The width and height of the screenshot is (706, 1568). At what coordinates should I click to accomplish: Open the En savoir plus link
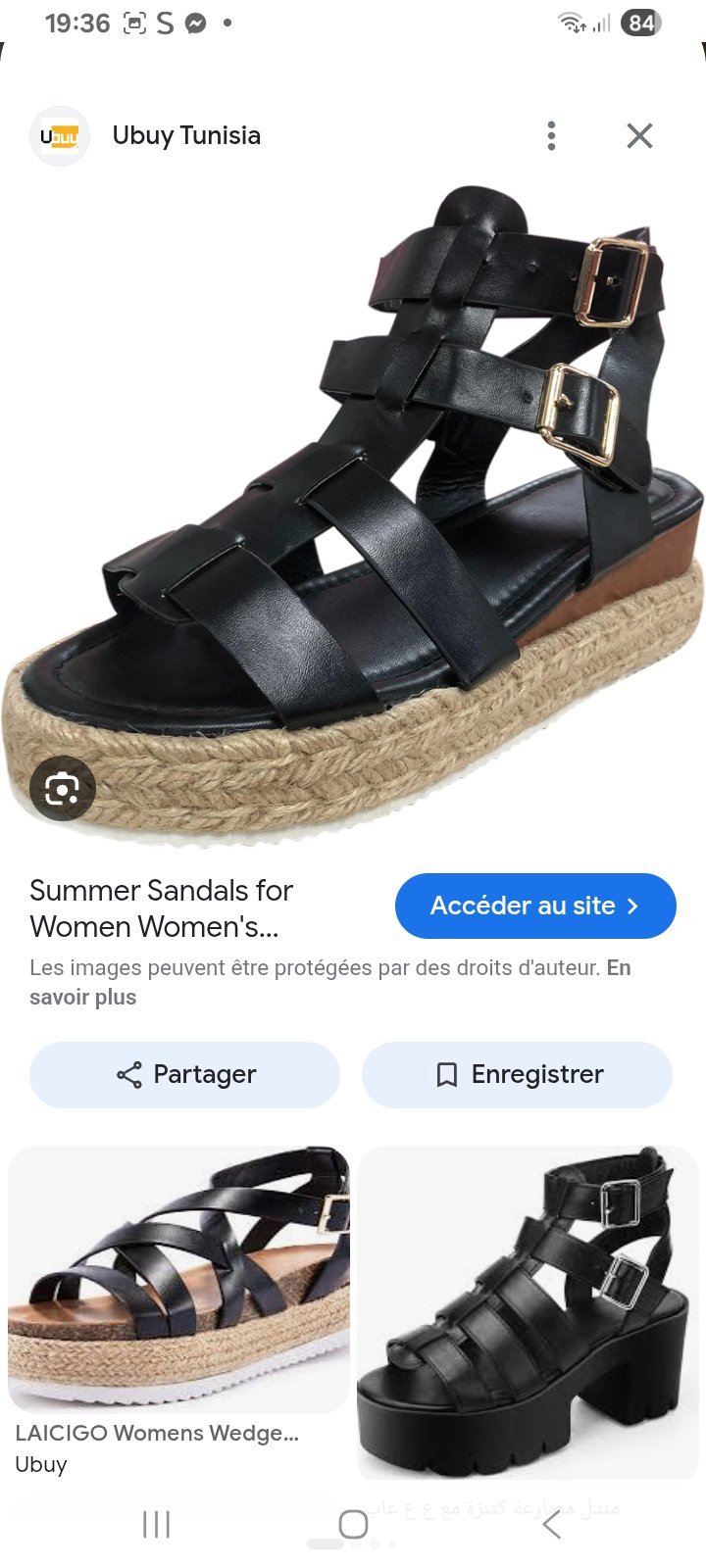pos(329,982)
